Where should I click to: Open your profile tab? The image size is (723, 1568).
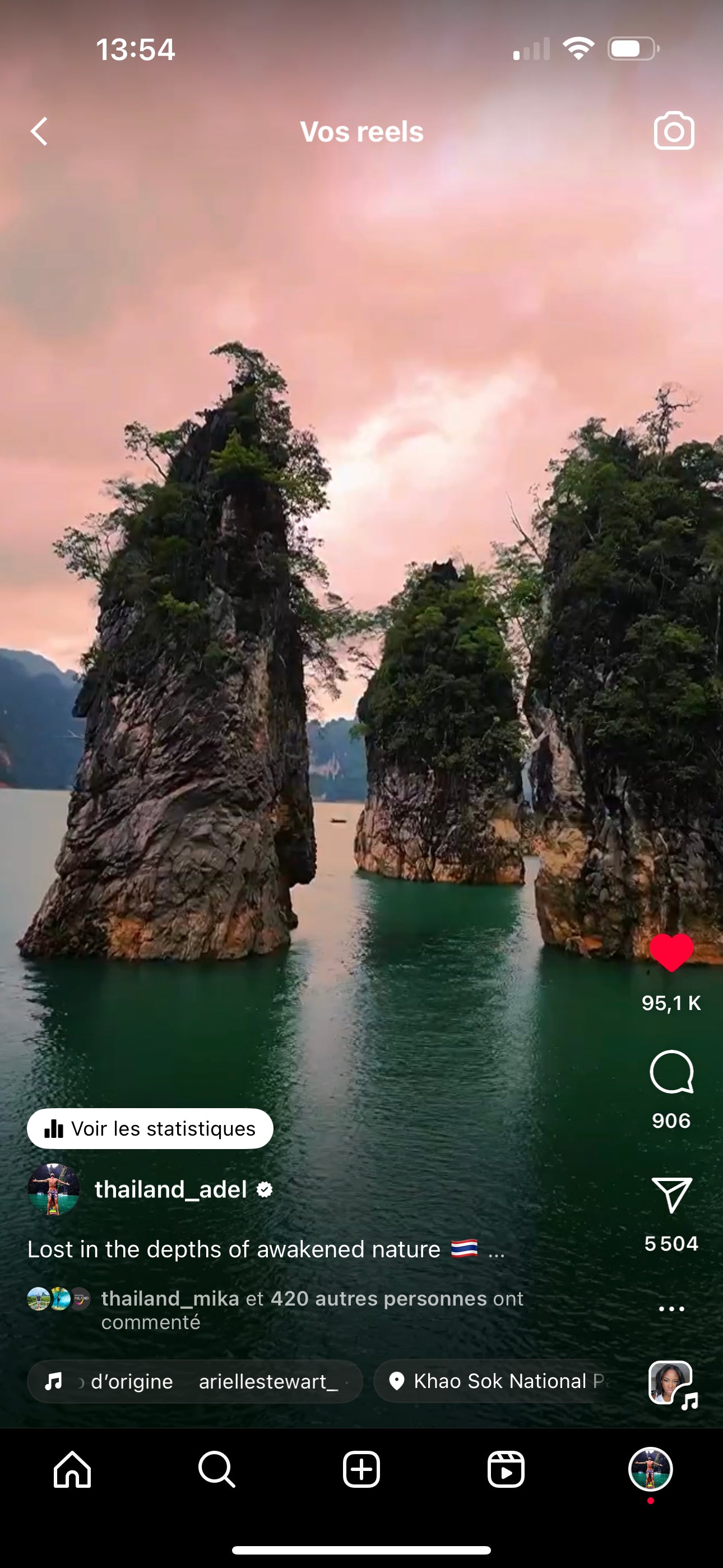pyautogui.click(x=650, y=1469)
